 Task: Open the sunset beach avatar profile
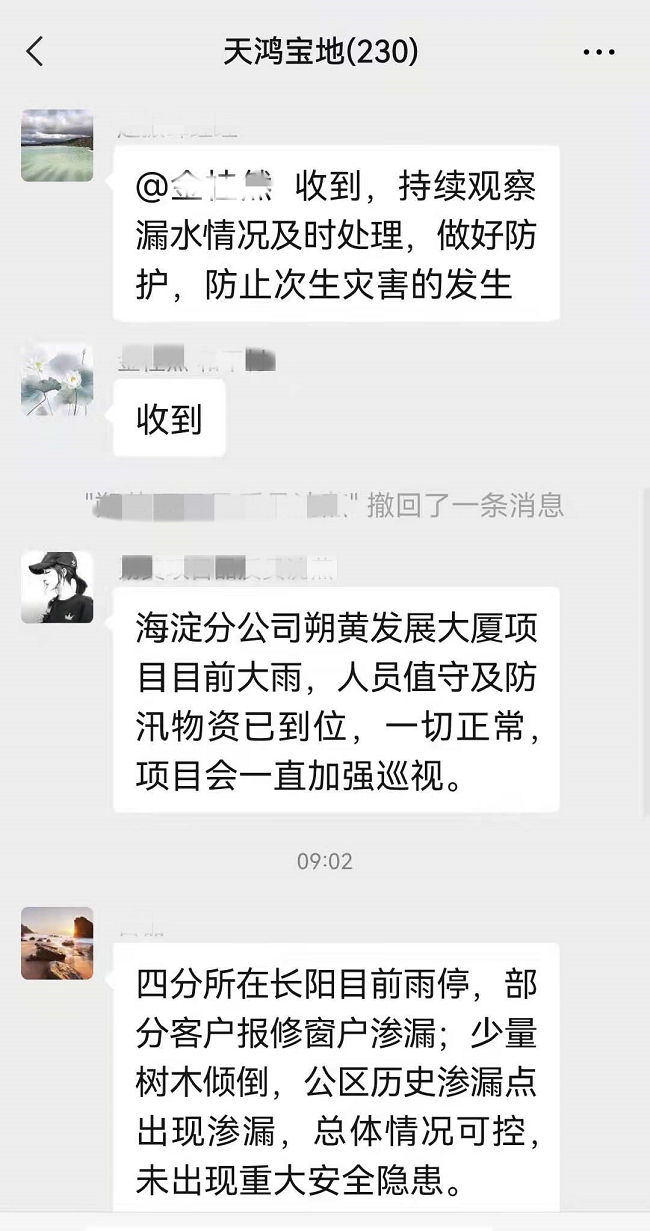[x=57, y=943]
